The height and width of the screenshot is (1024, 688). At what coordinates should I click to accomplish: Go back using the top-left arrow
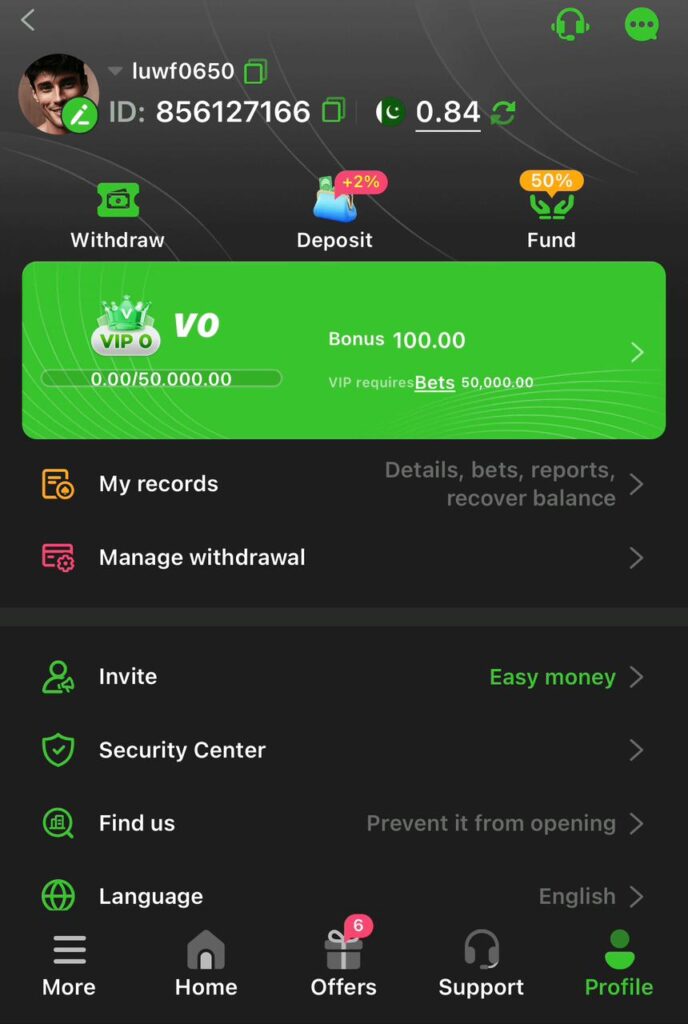[28, 20]
